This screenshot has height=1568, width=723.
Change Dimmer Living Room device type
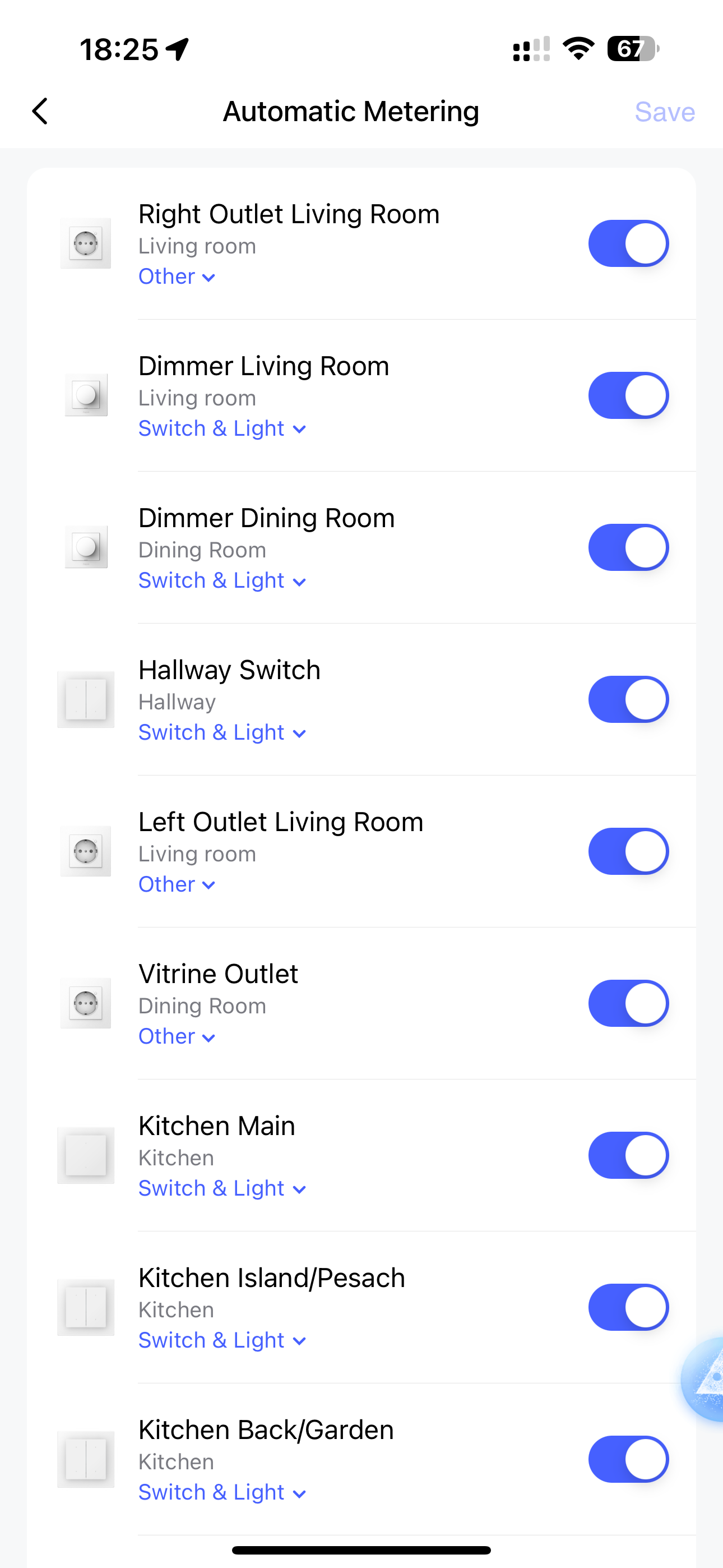221,429
